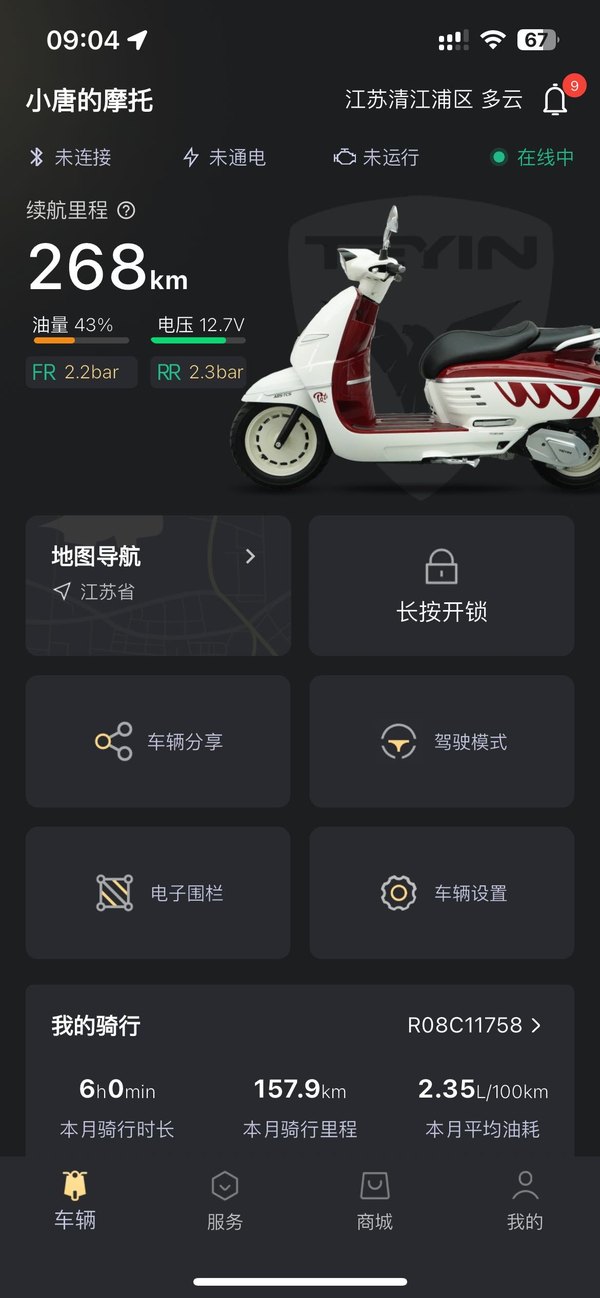Switch to the 服务 tab
The height and width of the screenshot is (1298, 600).
pos(225,1201)
